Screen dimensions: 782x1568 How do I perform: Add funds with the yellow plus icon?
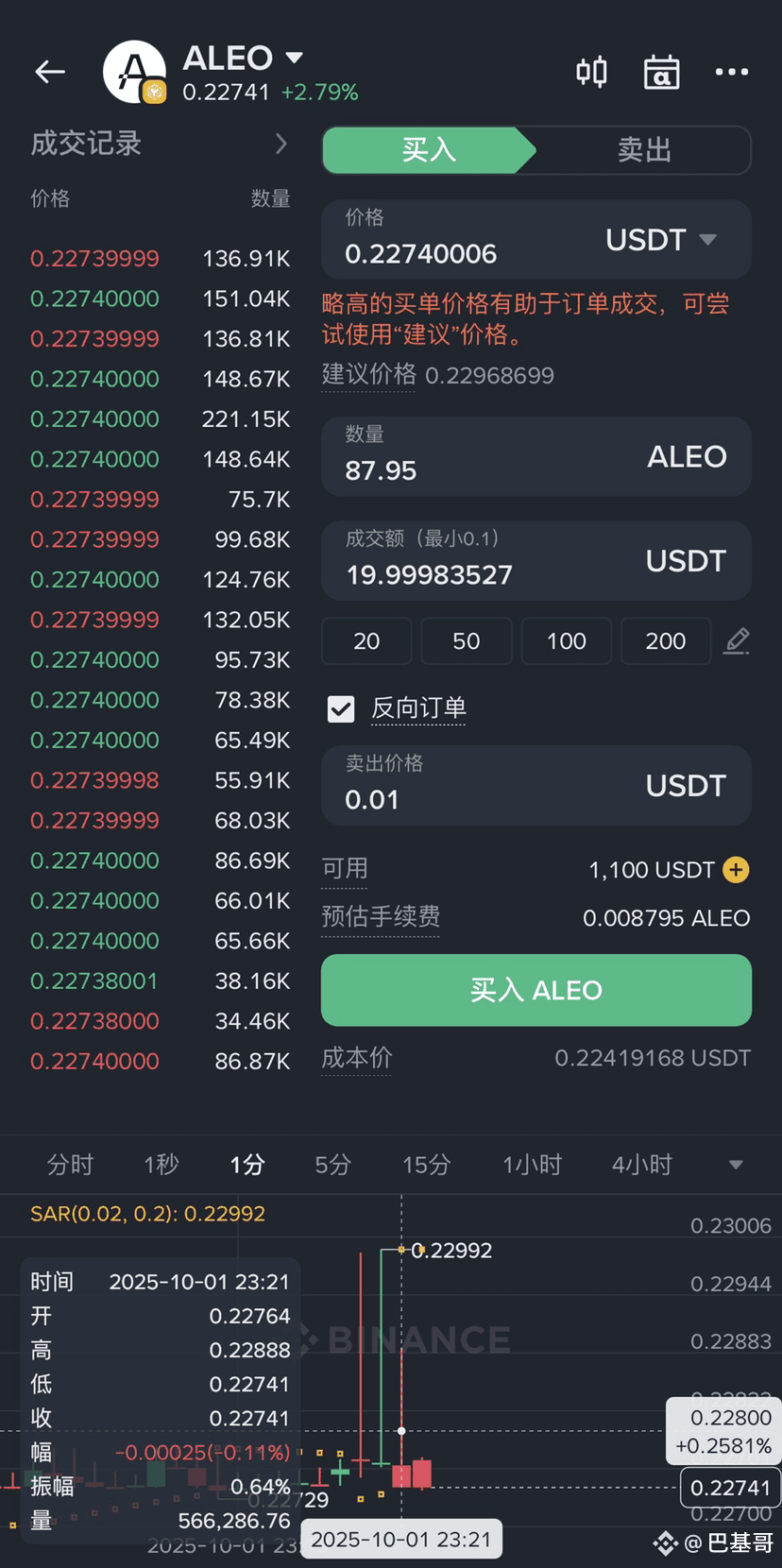point(736,870)
